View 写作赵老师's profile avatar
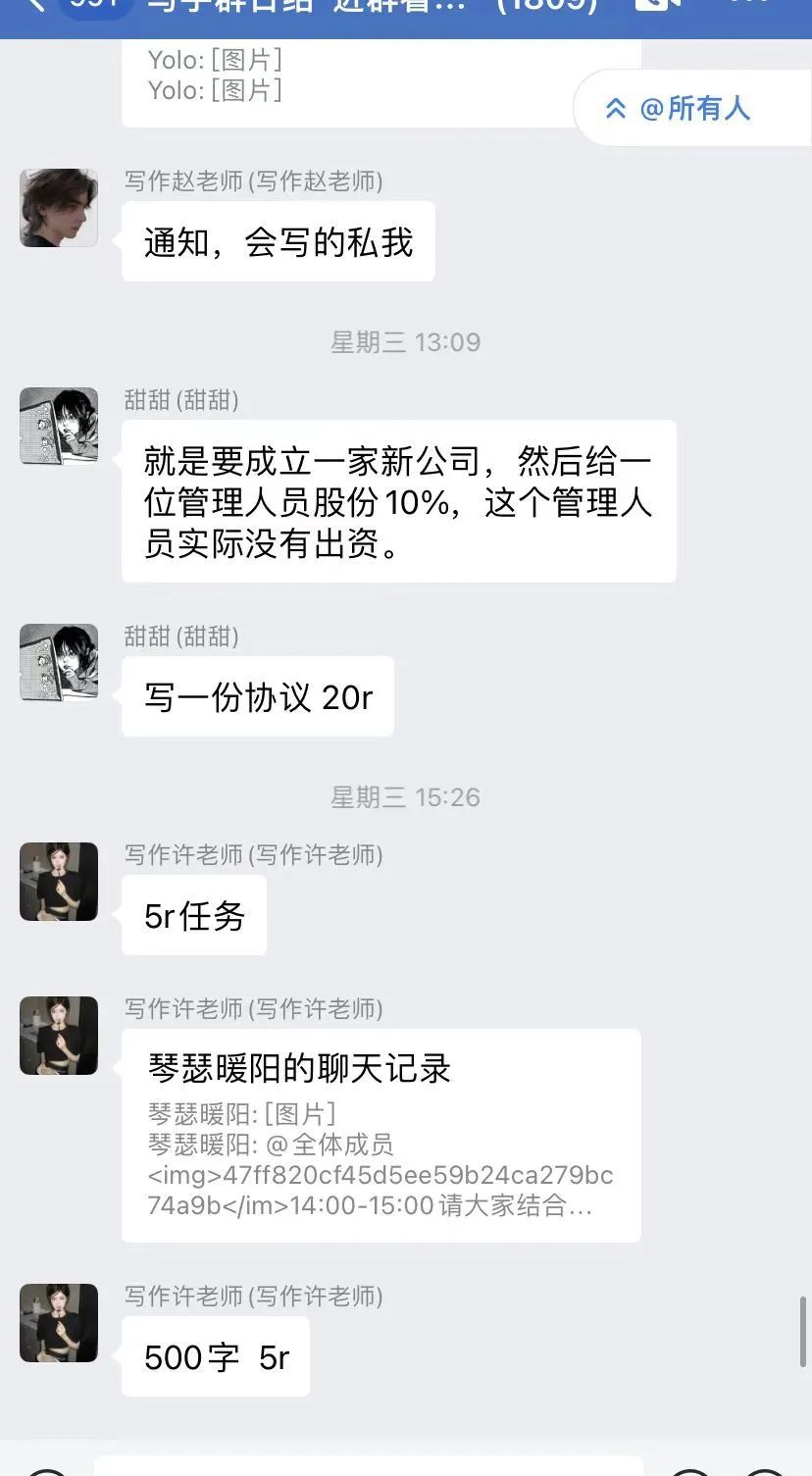This screenshot has width=812, height=1476. pos(59,208)
